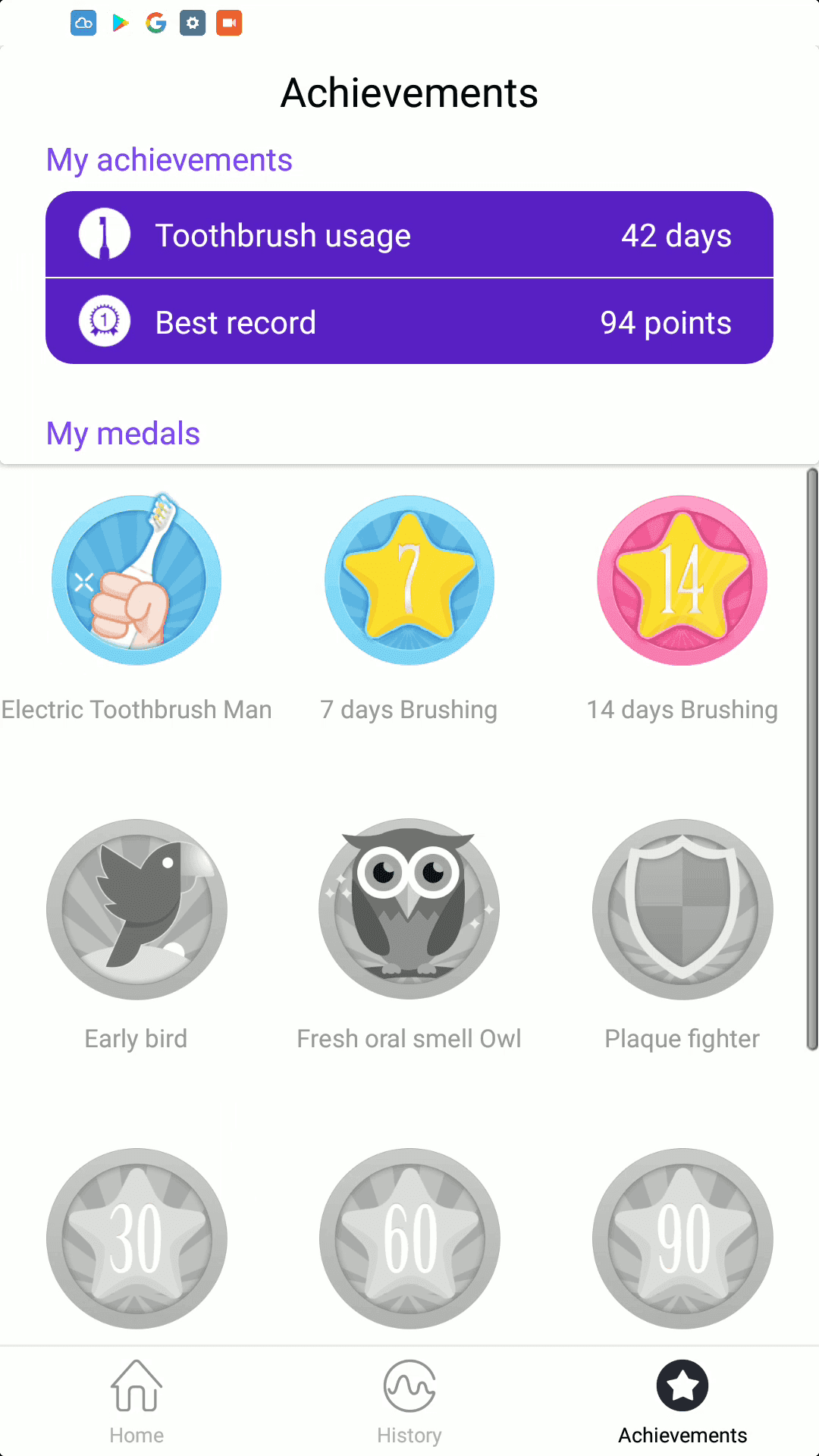View the locked 60 star medal
The width and height of the screenshot is (819, 1456).
(x=409, y=1238)
